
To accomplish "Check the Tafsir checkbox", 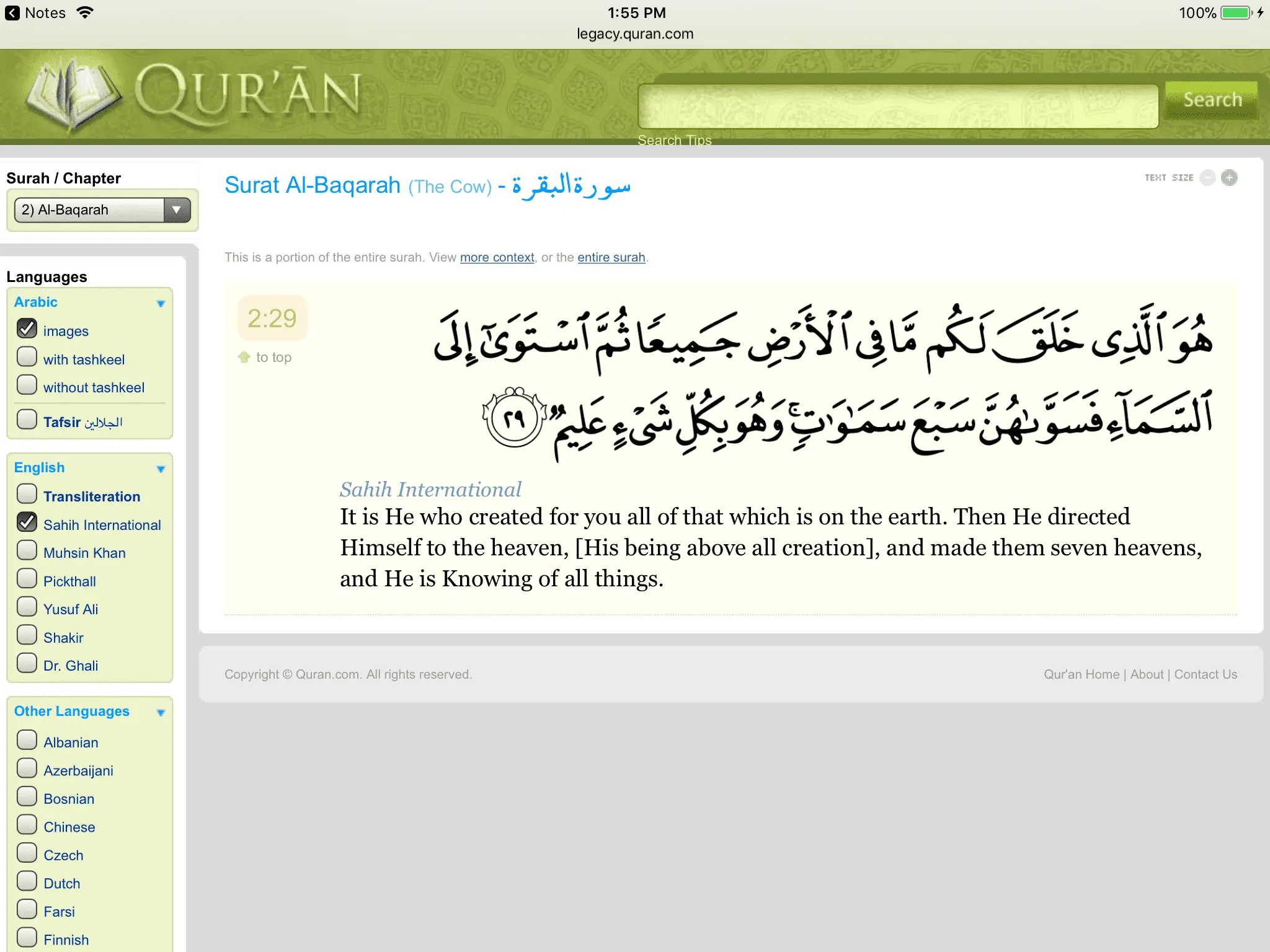I will [x=27, y=420].
